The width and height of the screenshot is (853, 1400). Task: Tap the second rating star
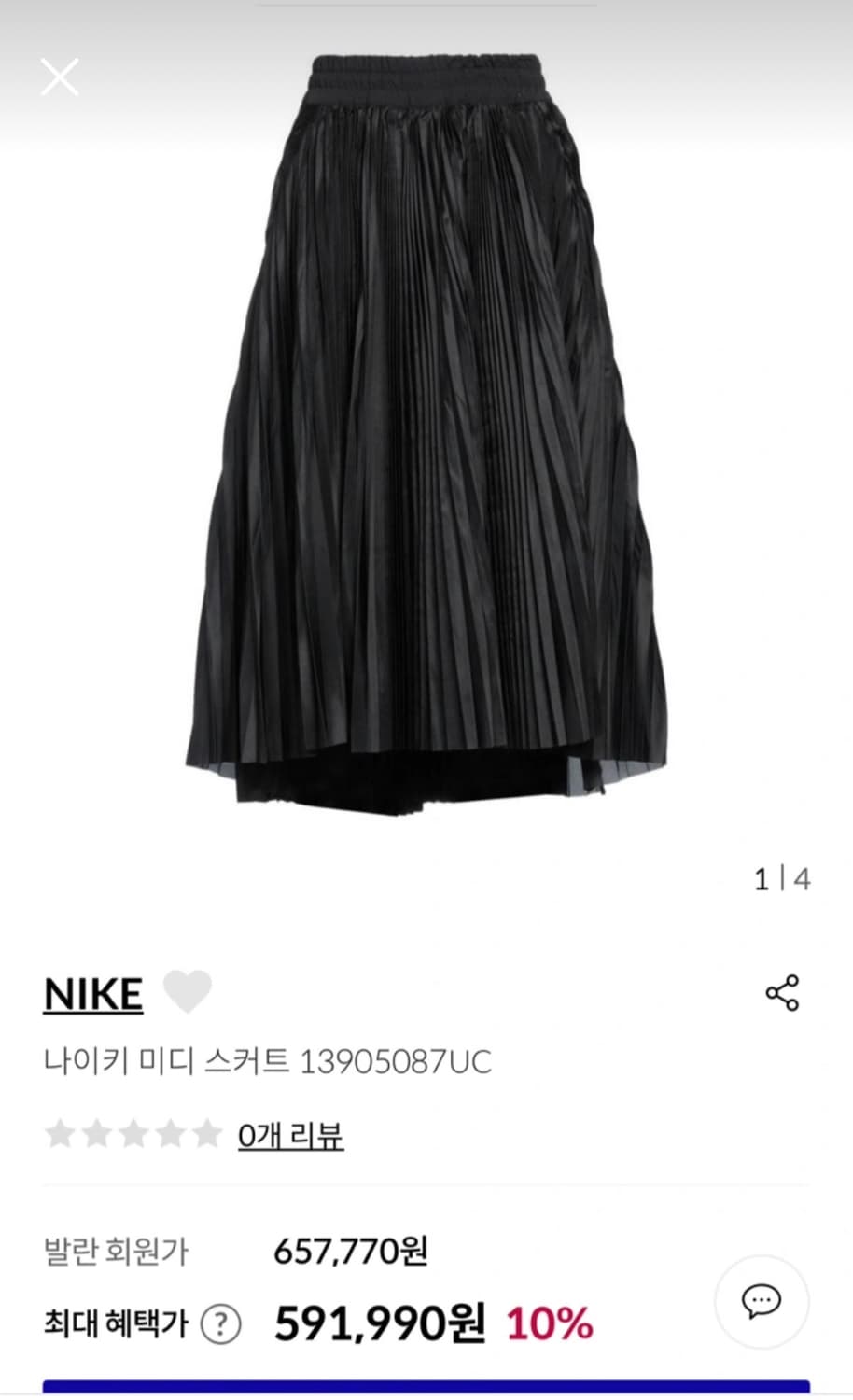pyautogui.click(x=96, y=1134)
